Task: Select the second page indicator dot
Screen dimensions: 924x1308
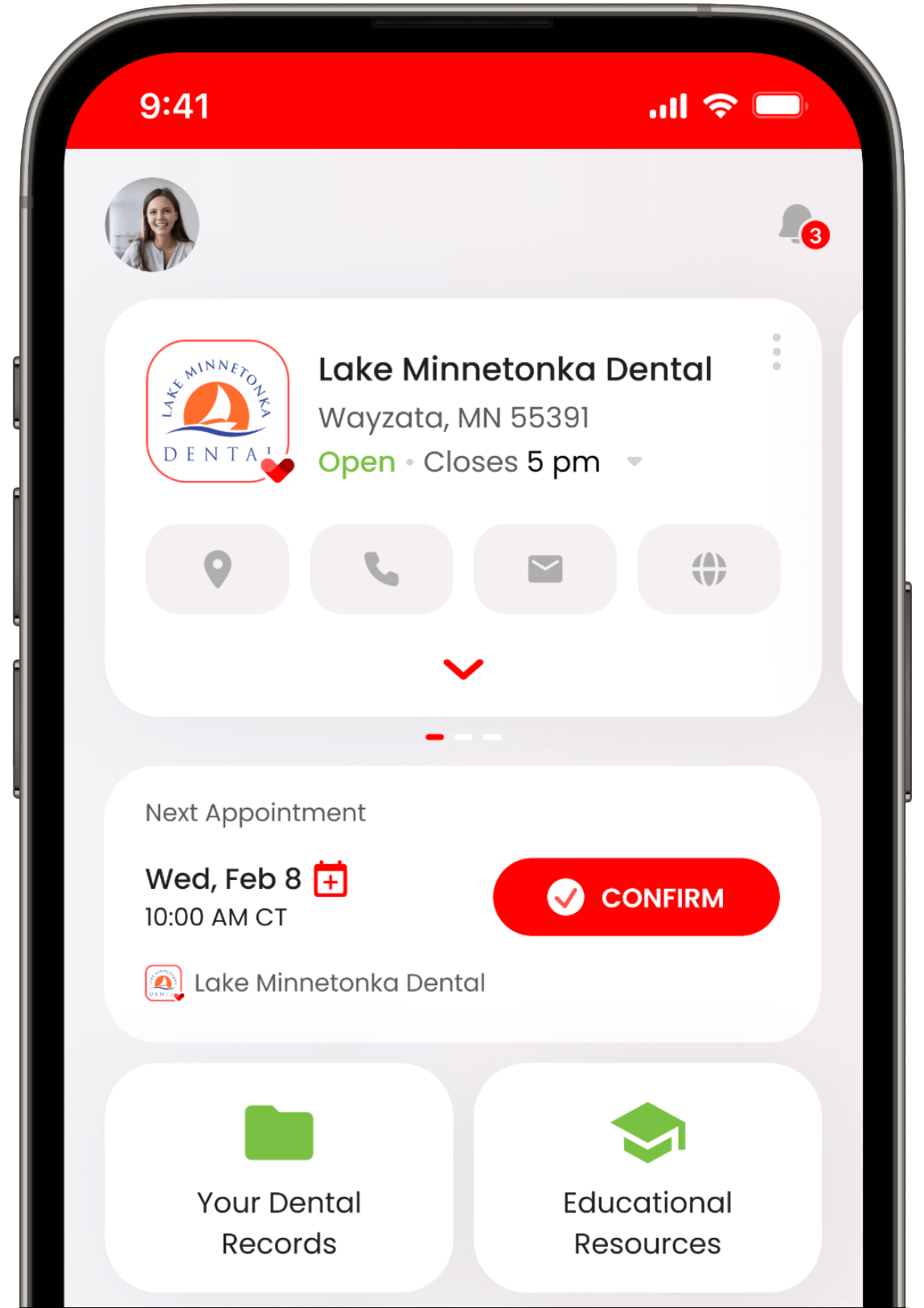Action: 463,737
